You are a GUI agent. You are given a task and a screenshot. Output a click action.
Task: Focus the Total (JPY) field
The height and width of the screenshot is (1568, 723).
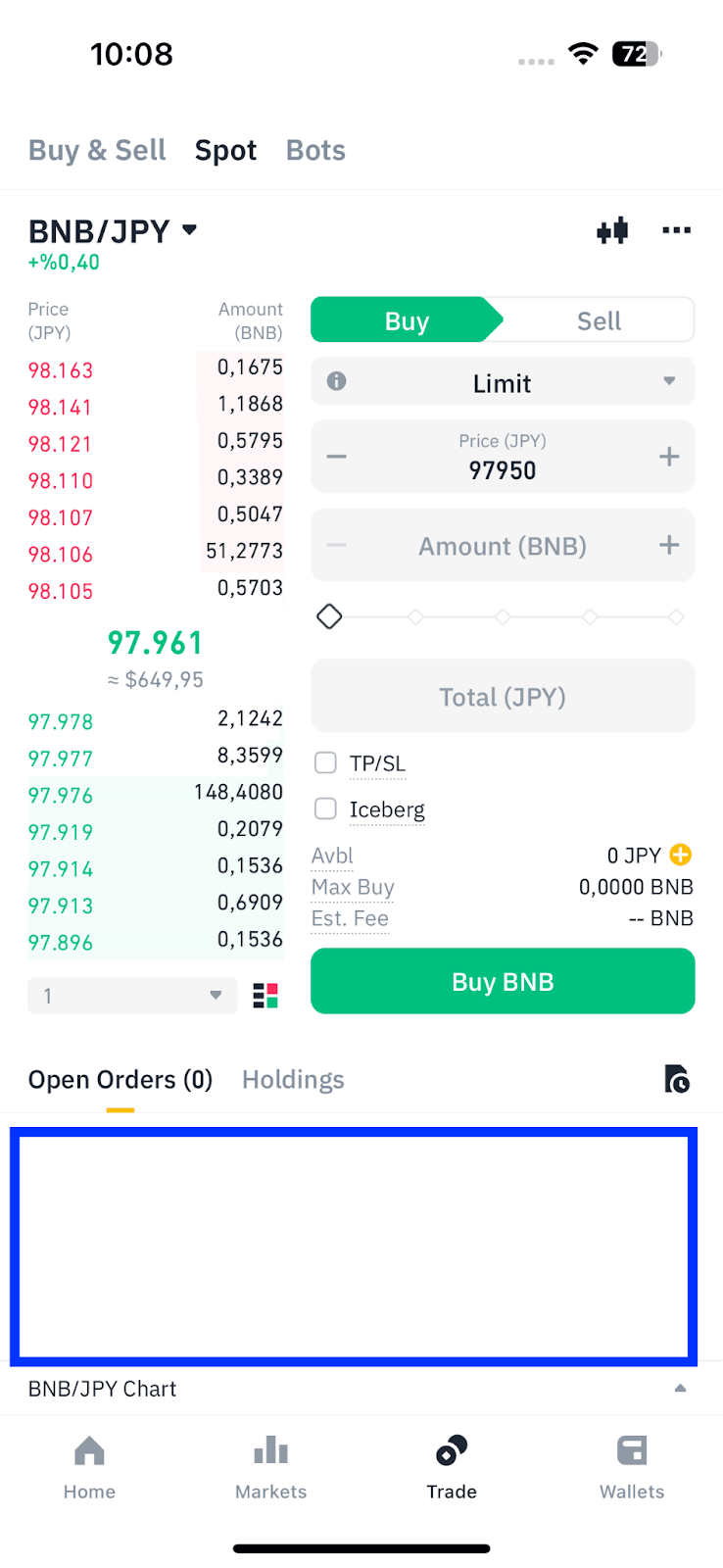pos(503,697)
